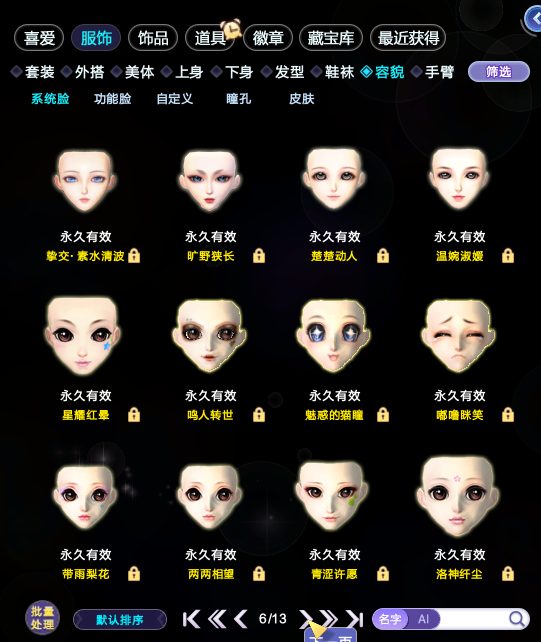Choose the 洛神纤尘 face
This screenshot has height=642, width=541.
tap(458, 495)
